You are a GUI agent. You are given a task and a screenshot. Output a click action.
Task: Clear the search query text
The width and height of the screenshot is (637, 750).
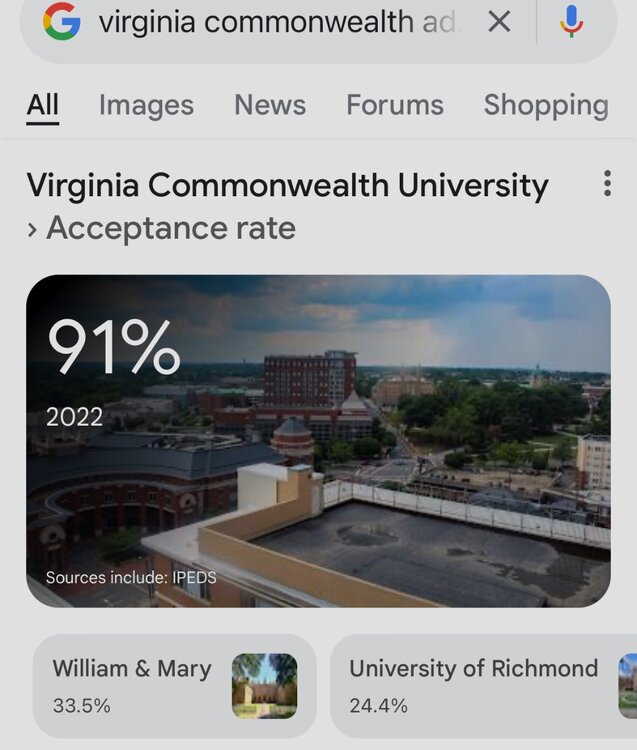tap(499, 22)
